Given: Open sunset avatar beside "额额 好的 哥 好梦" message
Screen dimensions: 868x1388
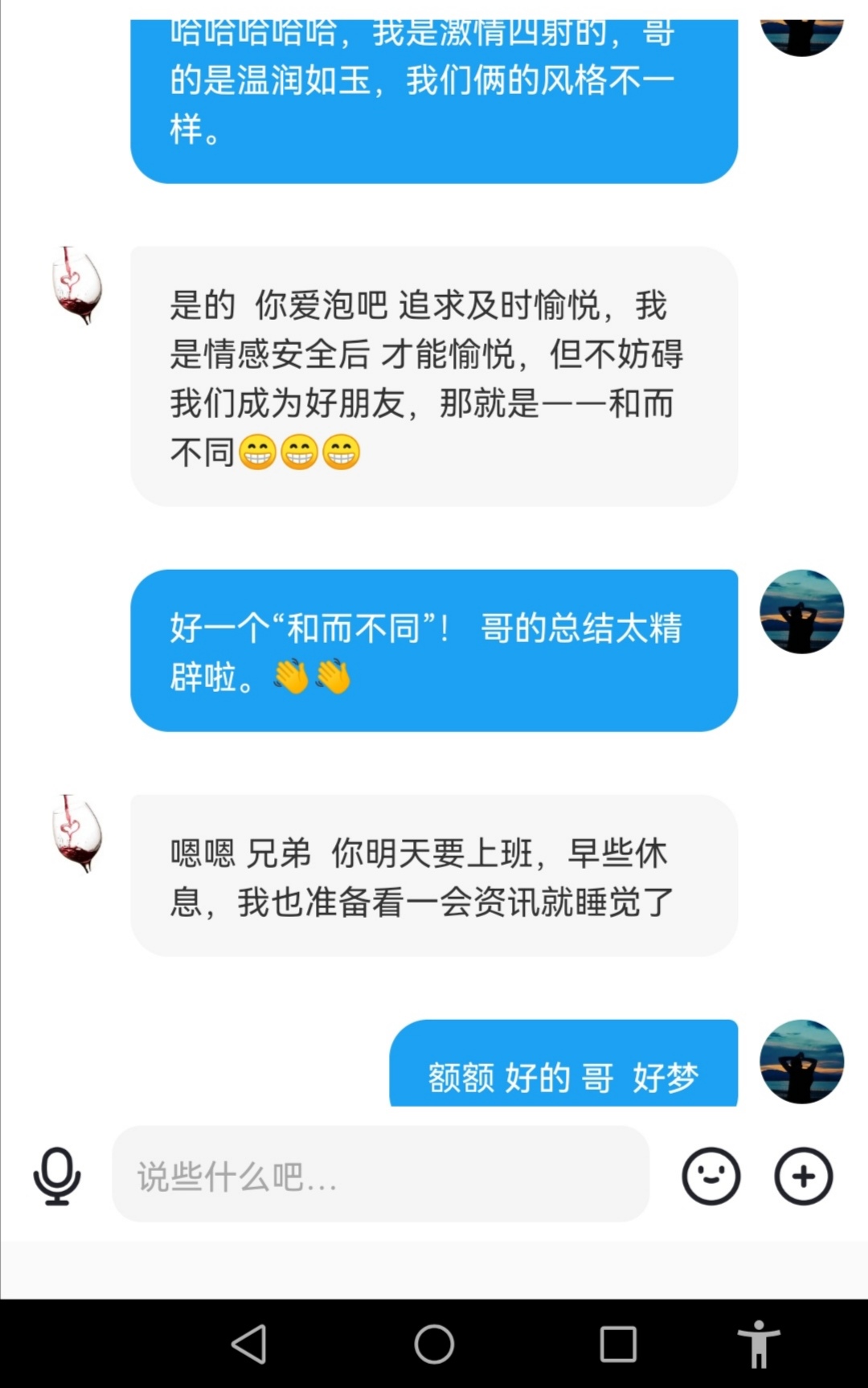Looking at the screenshot, I should pyautogui.click(x=801, y=1062).
